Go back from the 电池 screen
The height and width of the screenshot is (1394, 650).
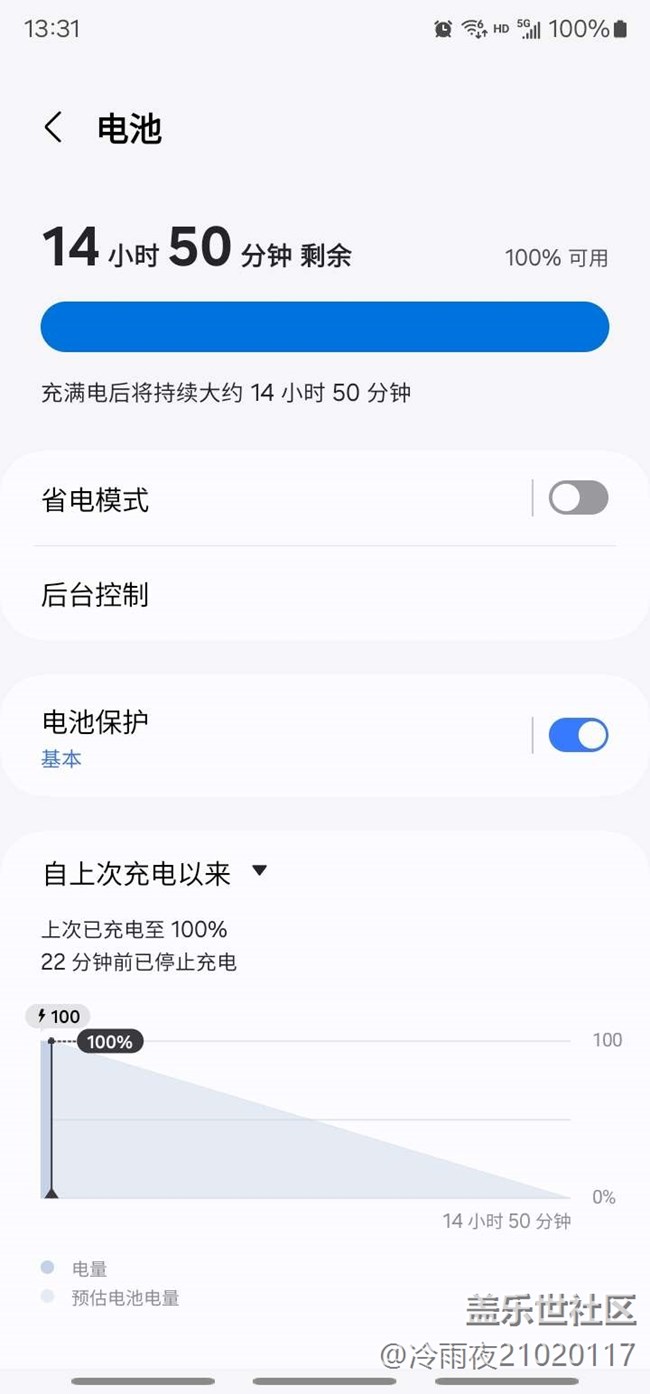tap(53, 128)
